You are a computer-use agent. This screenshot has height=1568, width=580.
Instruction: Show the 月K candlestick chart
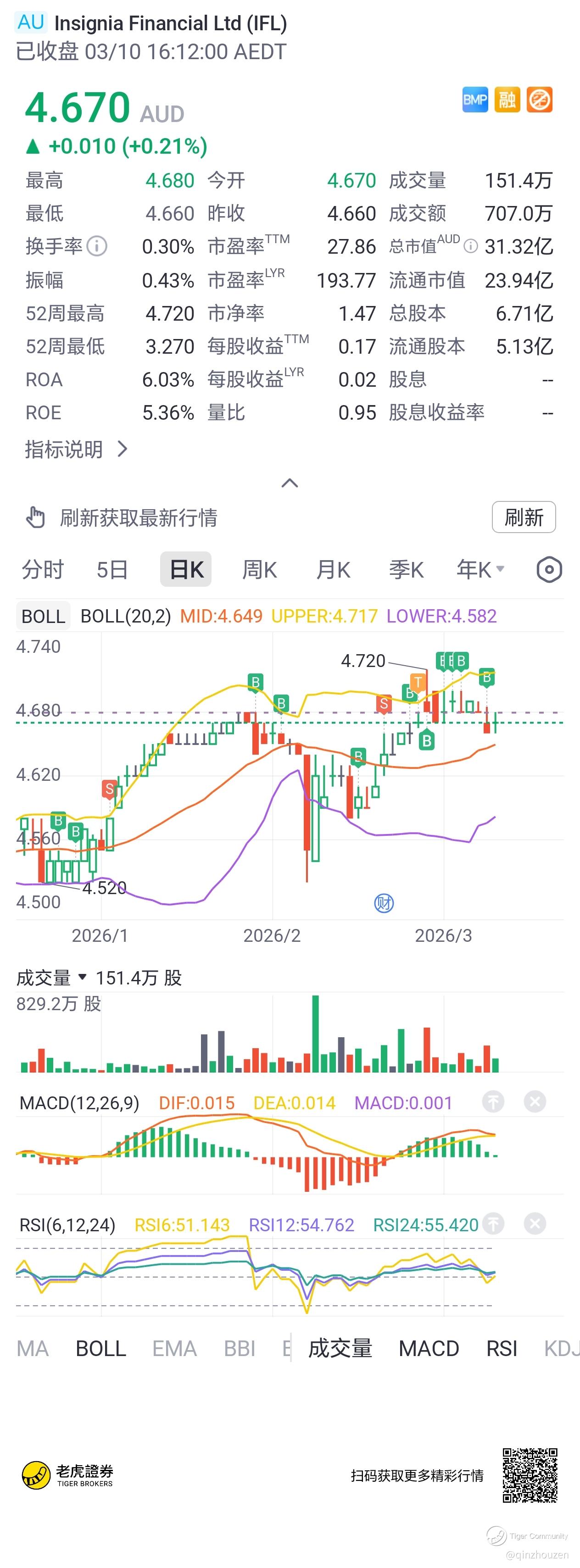tap(333, 570)
